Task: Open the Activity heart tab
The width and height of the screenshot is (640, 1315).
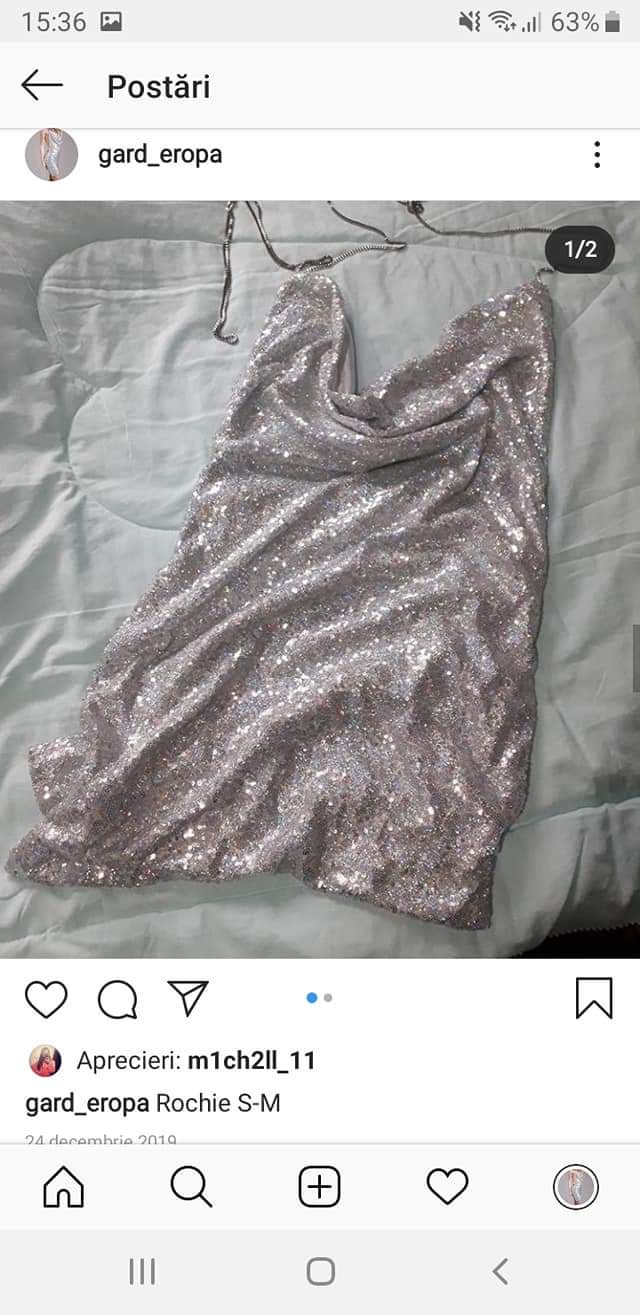Action: point(447,1187)
